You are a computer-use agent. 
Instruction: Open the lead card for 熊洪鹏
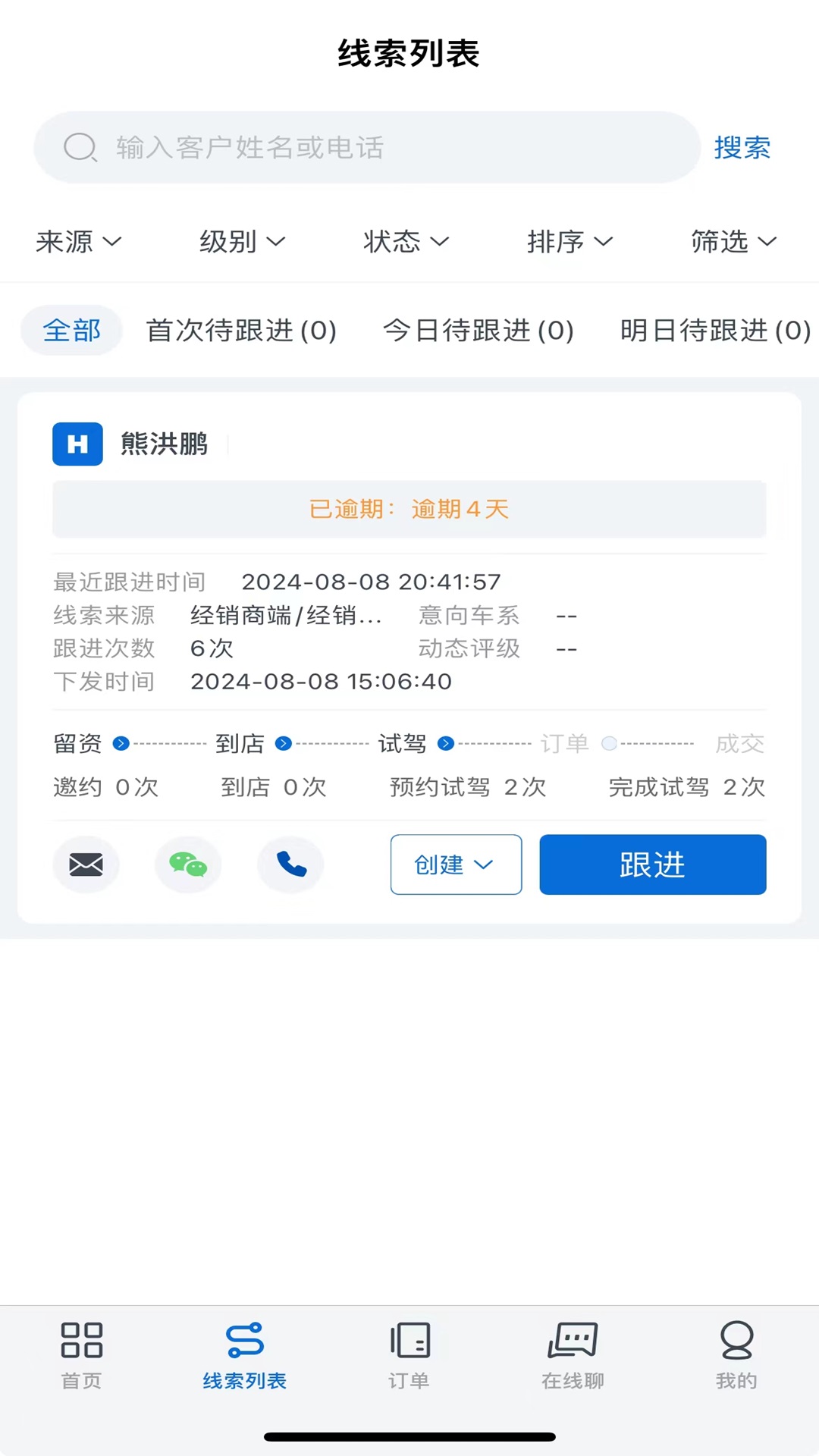tap(164, 444)
